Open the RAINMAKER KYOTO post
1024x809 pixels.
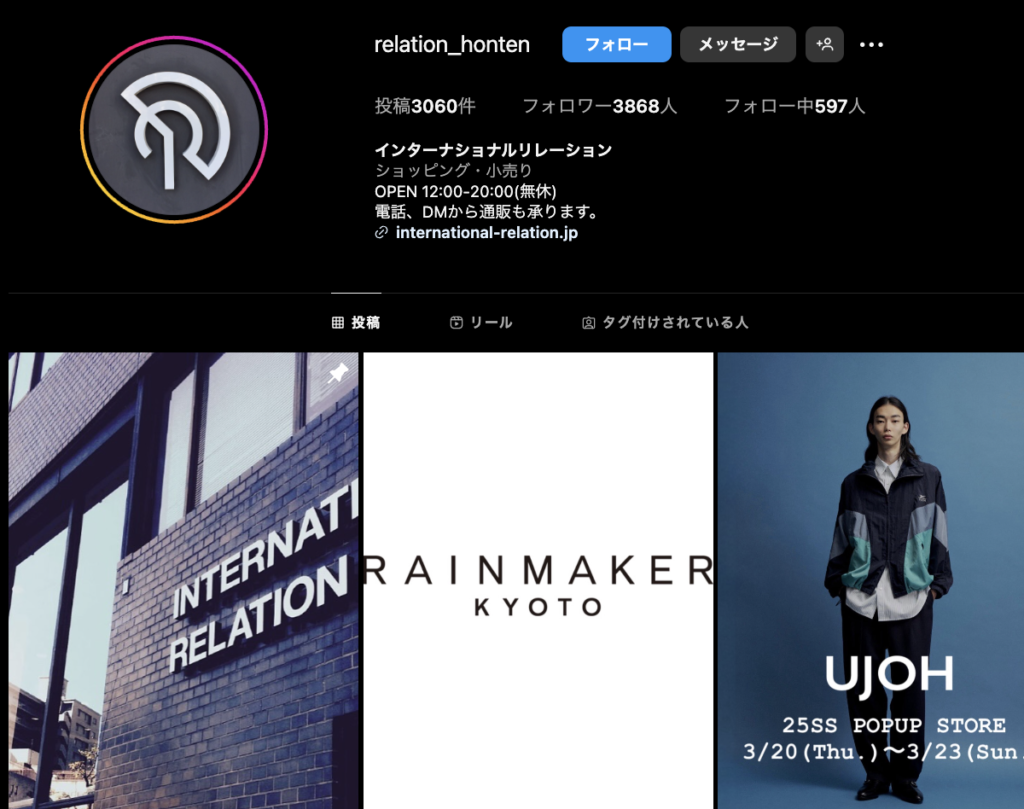[538, 580]
